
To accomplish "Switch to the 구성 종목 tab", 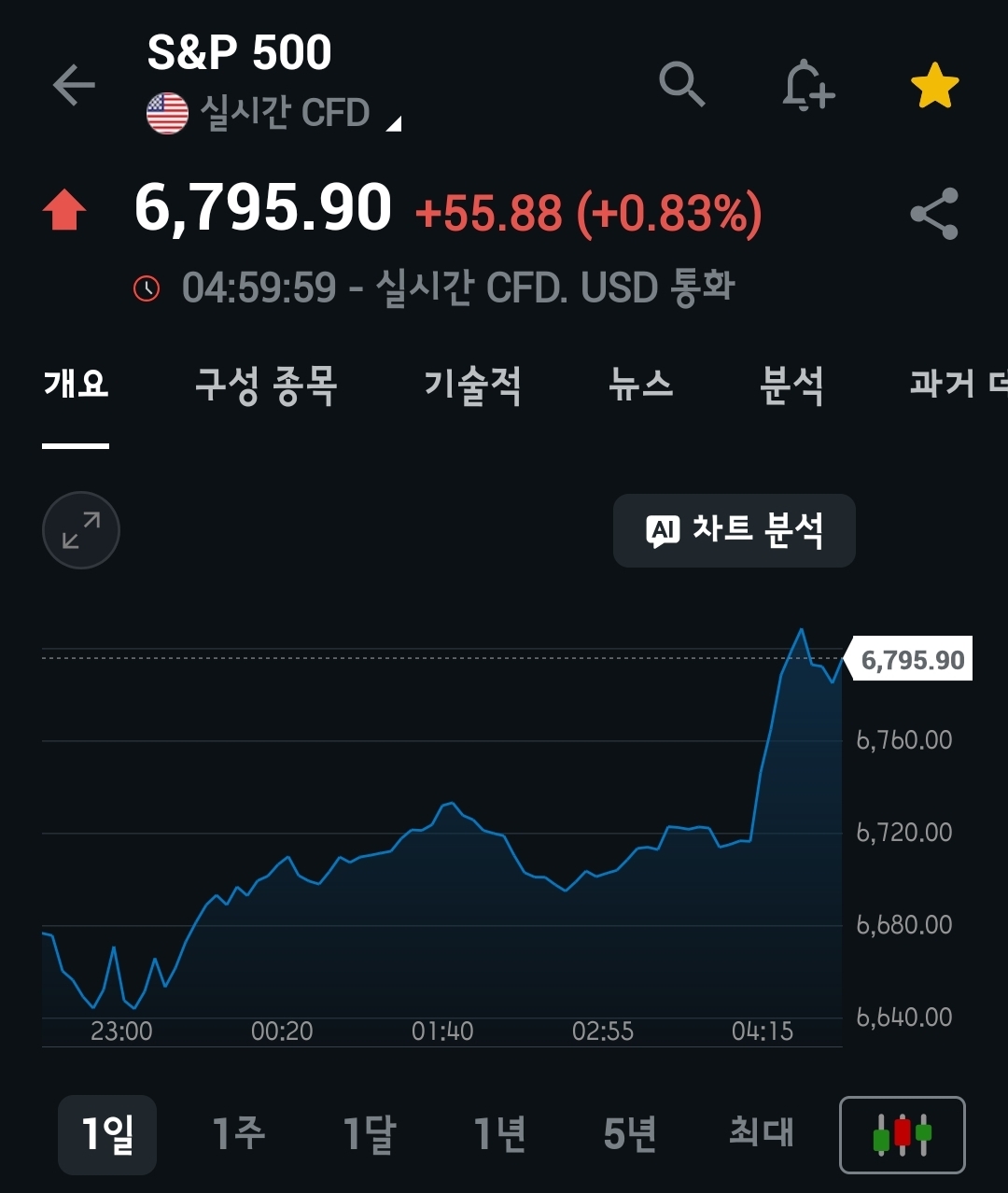I will (x=266, y=385).
